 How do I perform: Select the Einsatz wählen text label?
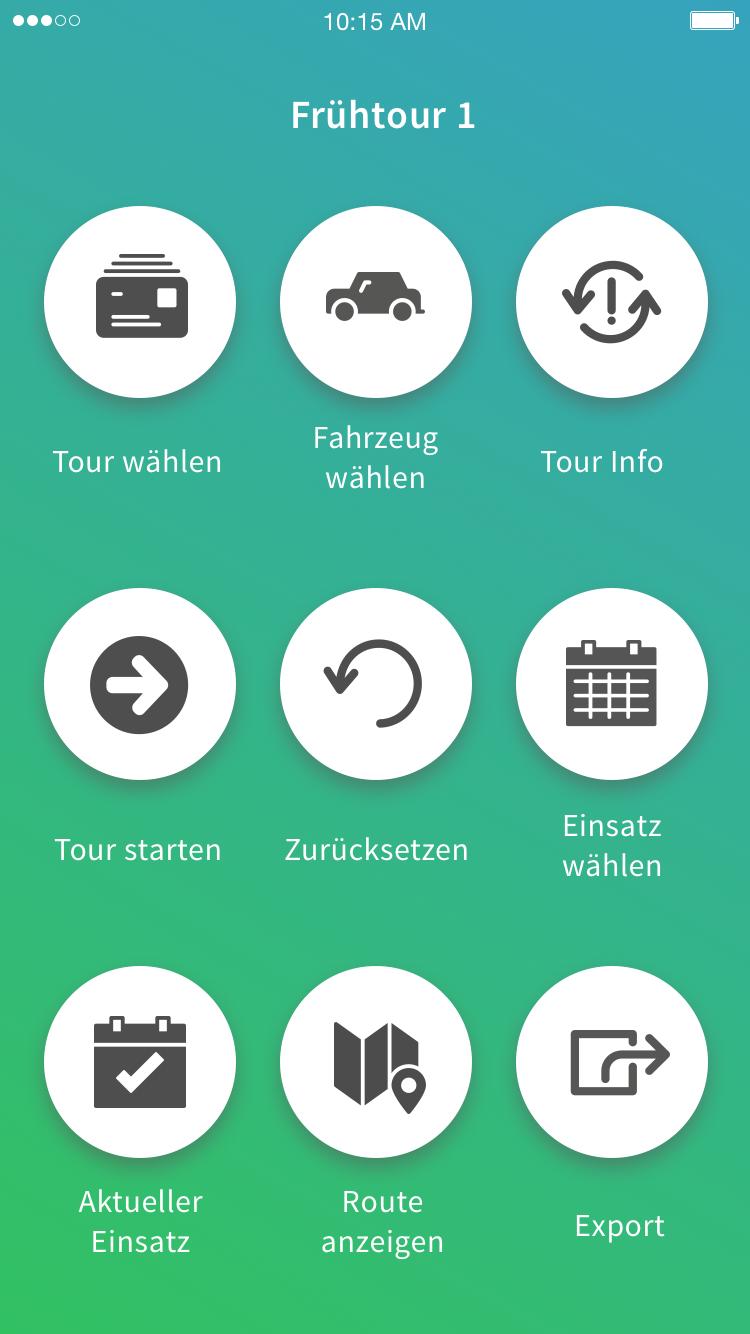click(x=612, y=845)
